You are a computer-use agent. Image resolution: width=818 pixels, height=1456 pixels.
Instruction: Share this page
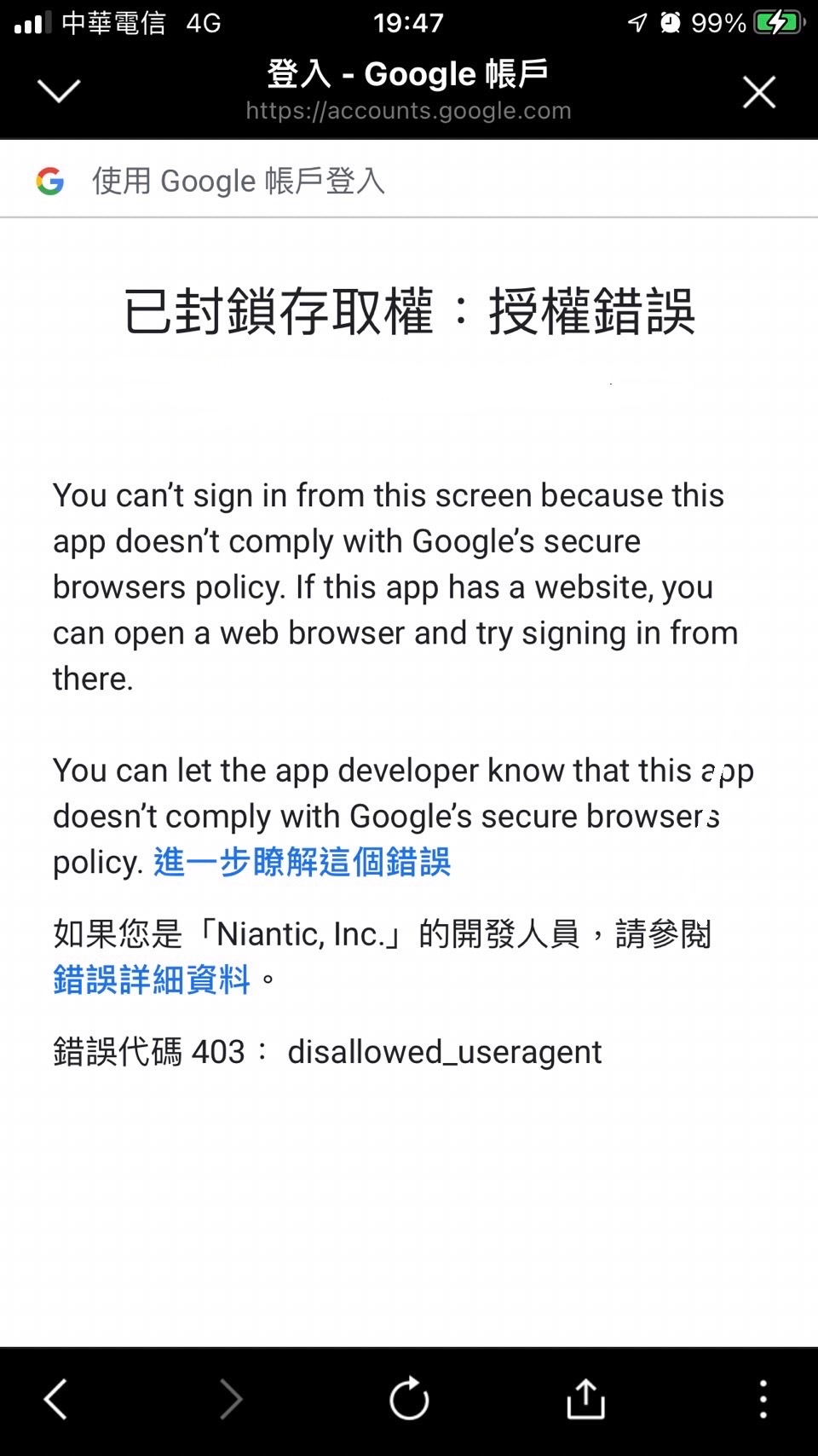586,1399
